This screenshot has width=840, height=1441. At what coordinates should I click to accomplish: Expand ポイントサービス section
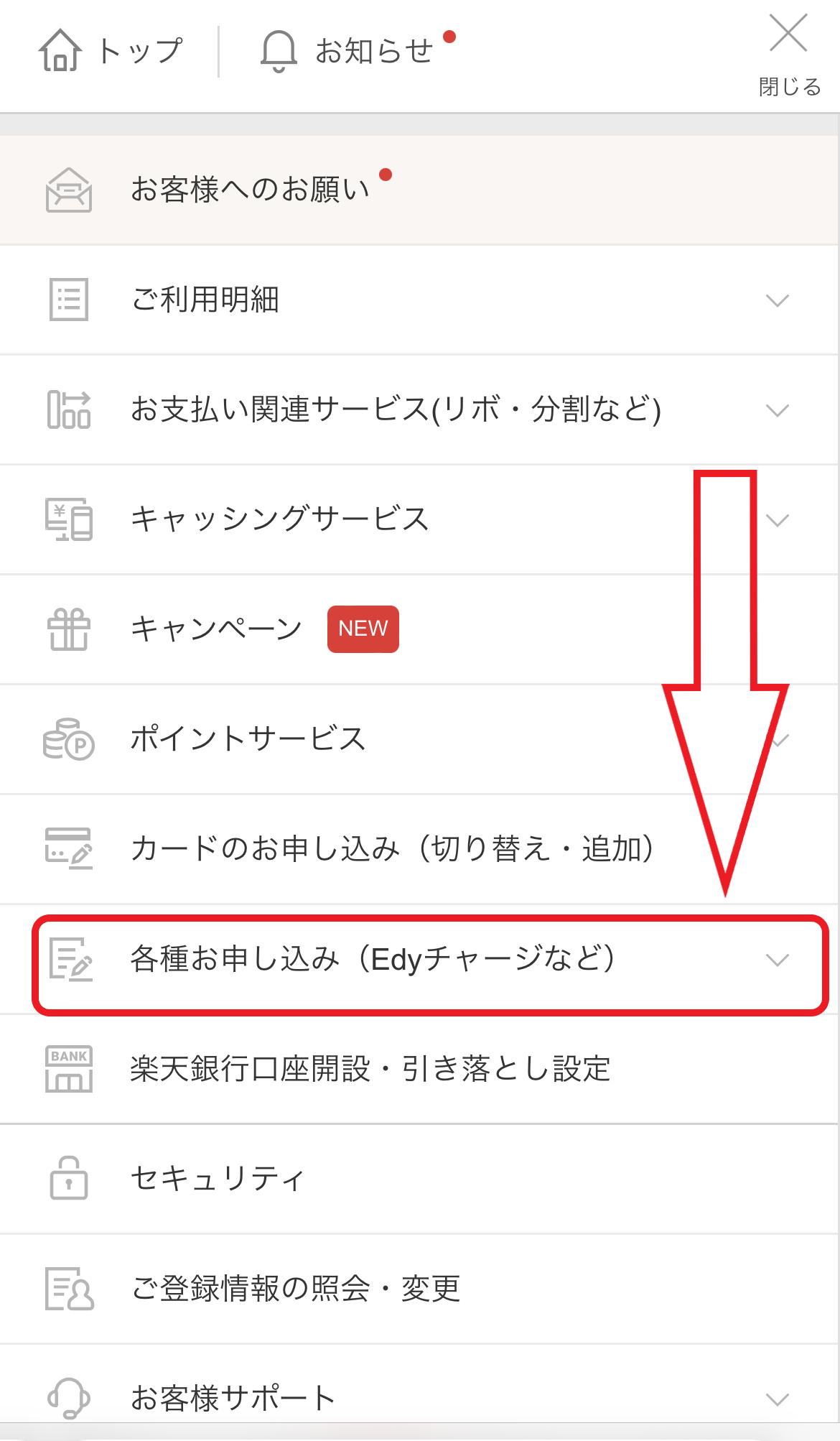(419, 739)
